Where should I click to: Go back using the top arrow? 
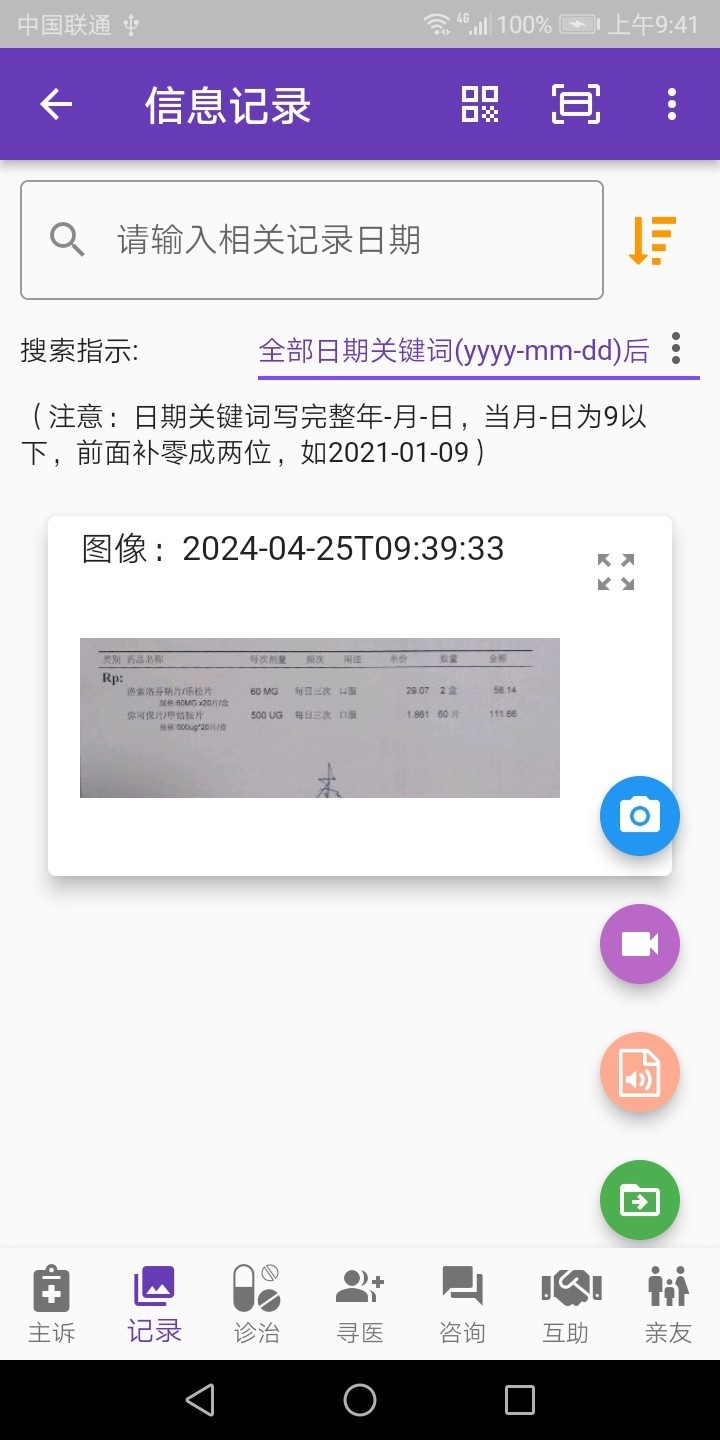click(56, 104)
